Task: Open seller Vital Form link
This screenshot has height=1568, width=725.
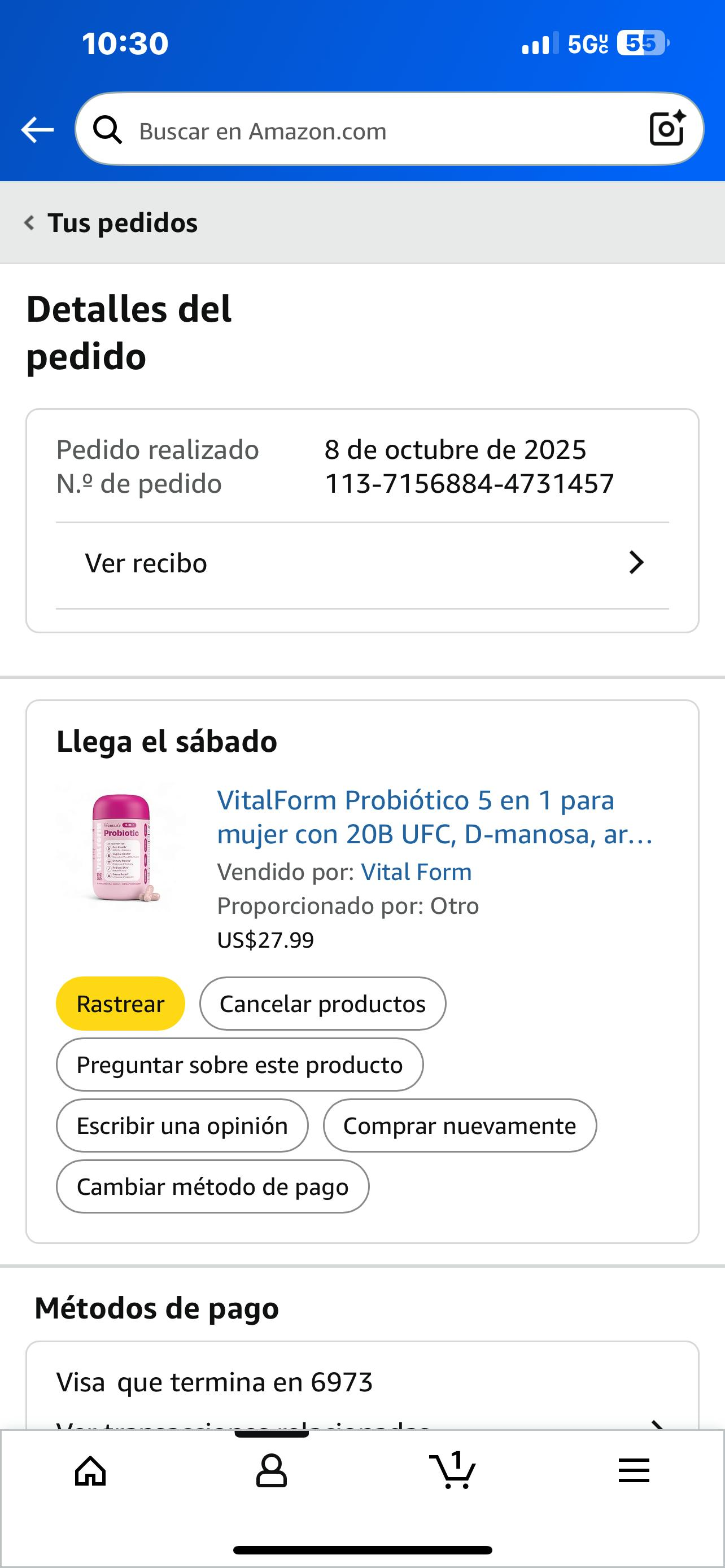Action: 416,871
